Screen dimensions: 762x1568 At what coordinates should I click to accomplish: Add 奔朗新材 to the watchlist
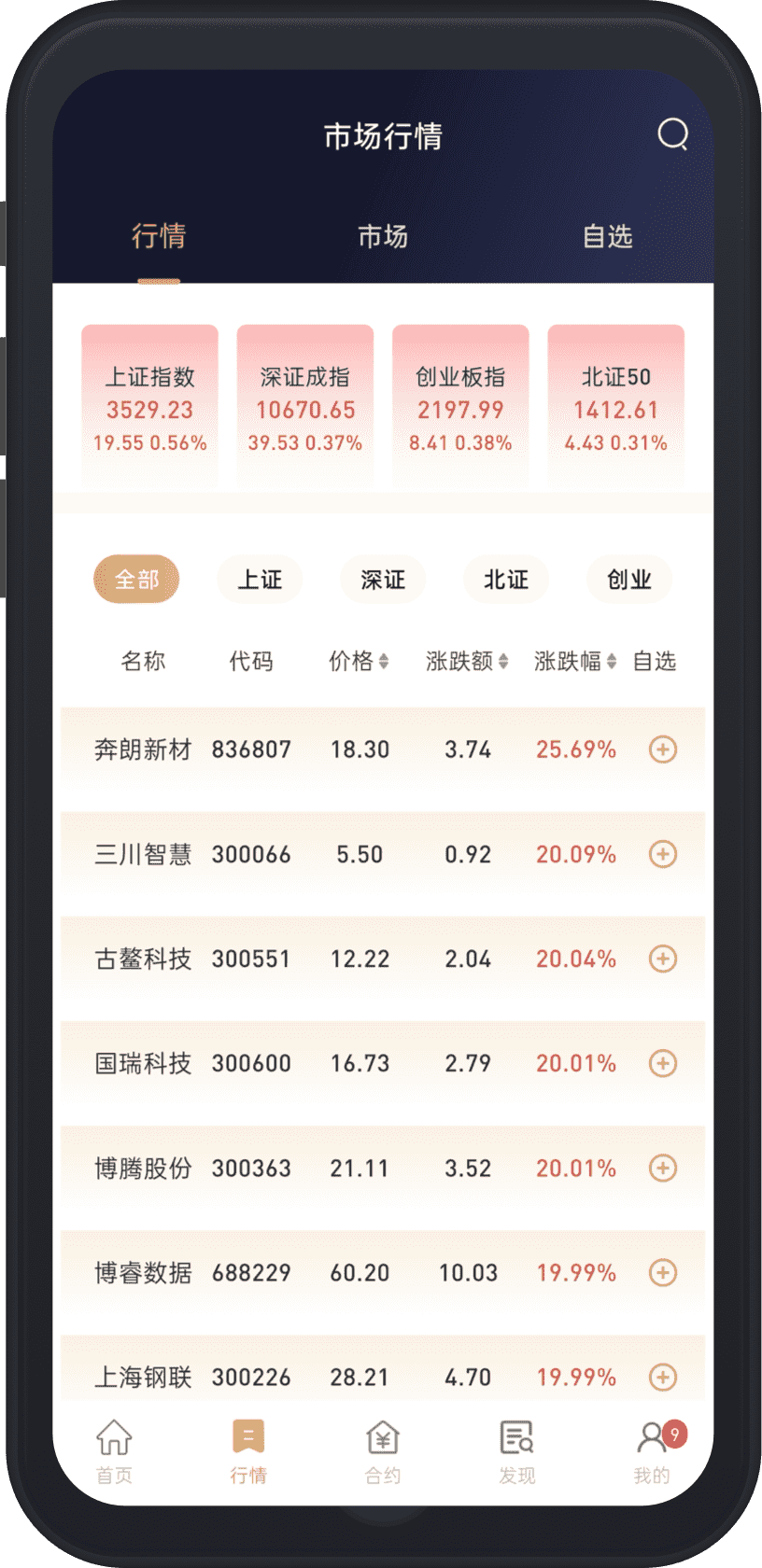click(x=663, y=749)
